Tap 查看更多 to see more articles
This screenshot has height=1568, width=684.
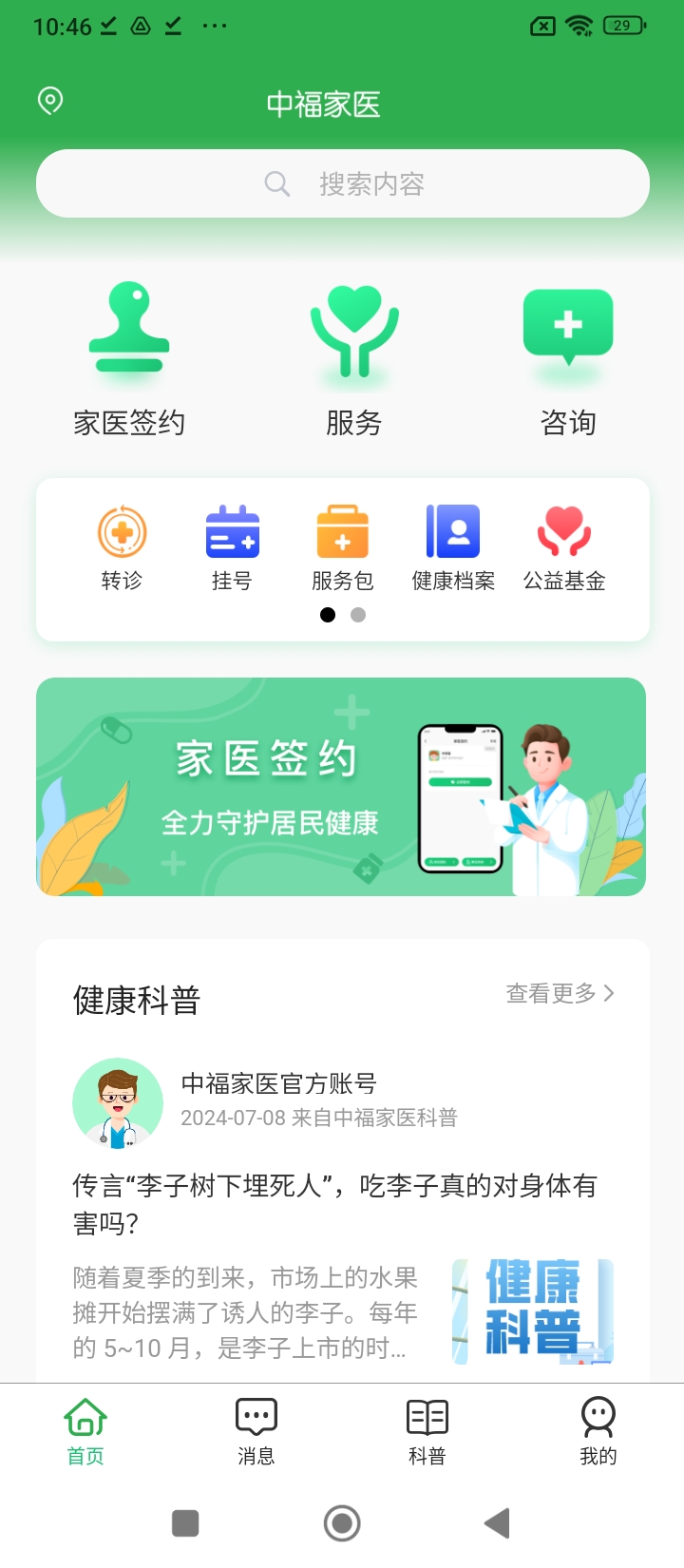(x=560, y=993)
